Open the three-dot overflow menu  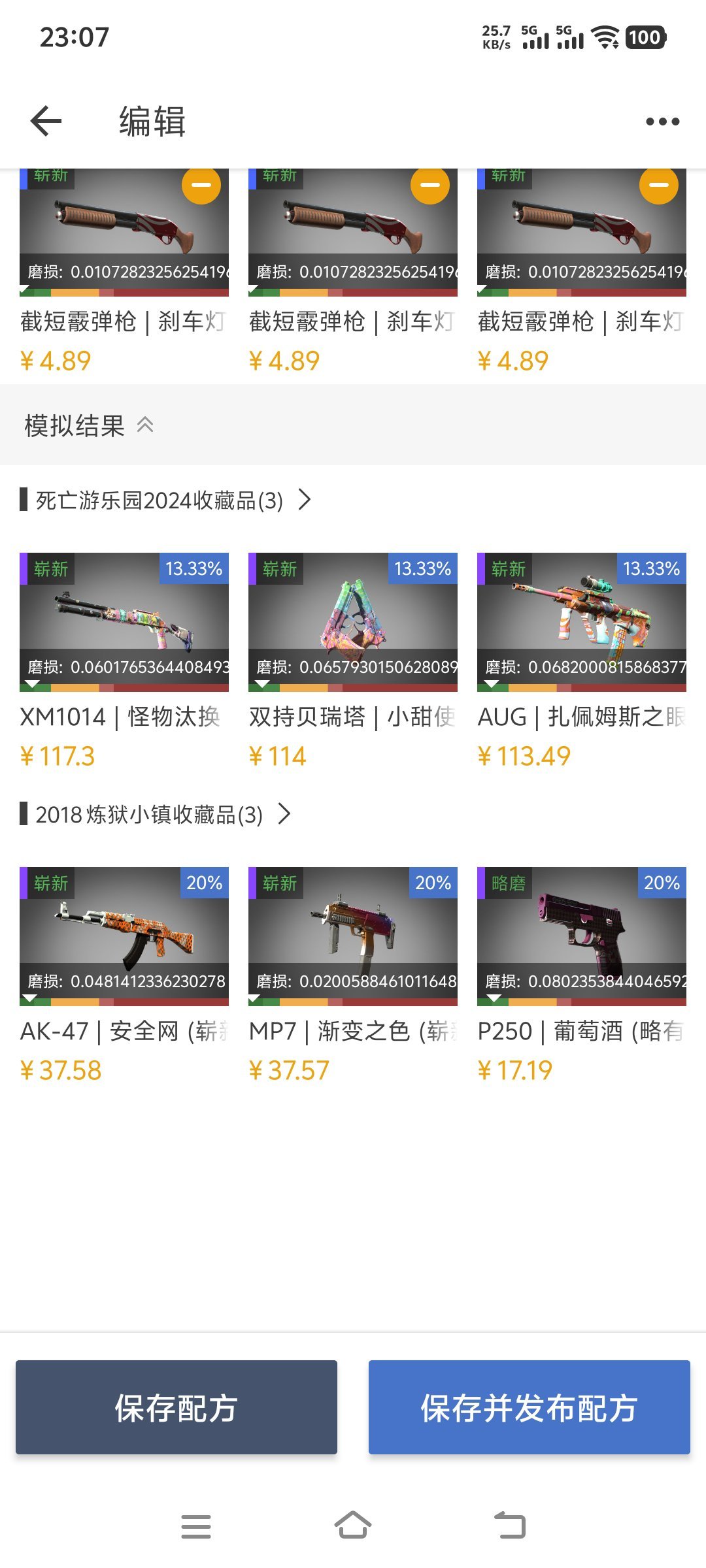pos(662,122)
